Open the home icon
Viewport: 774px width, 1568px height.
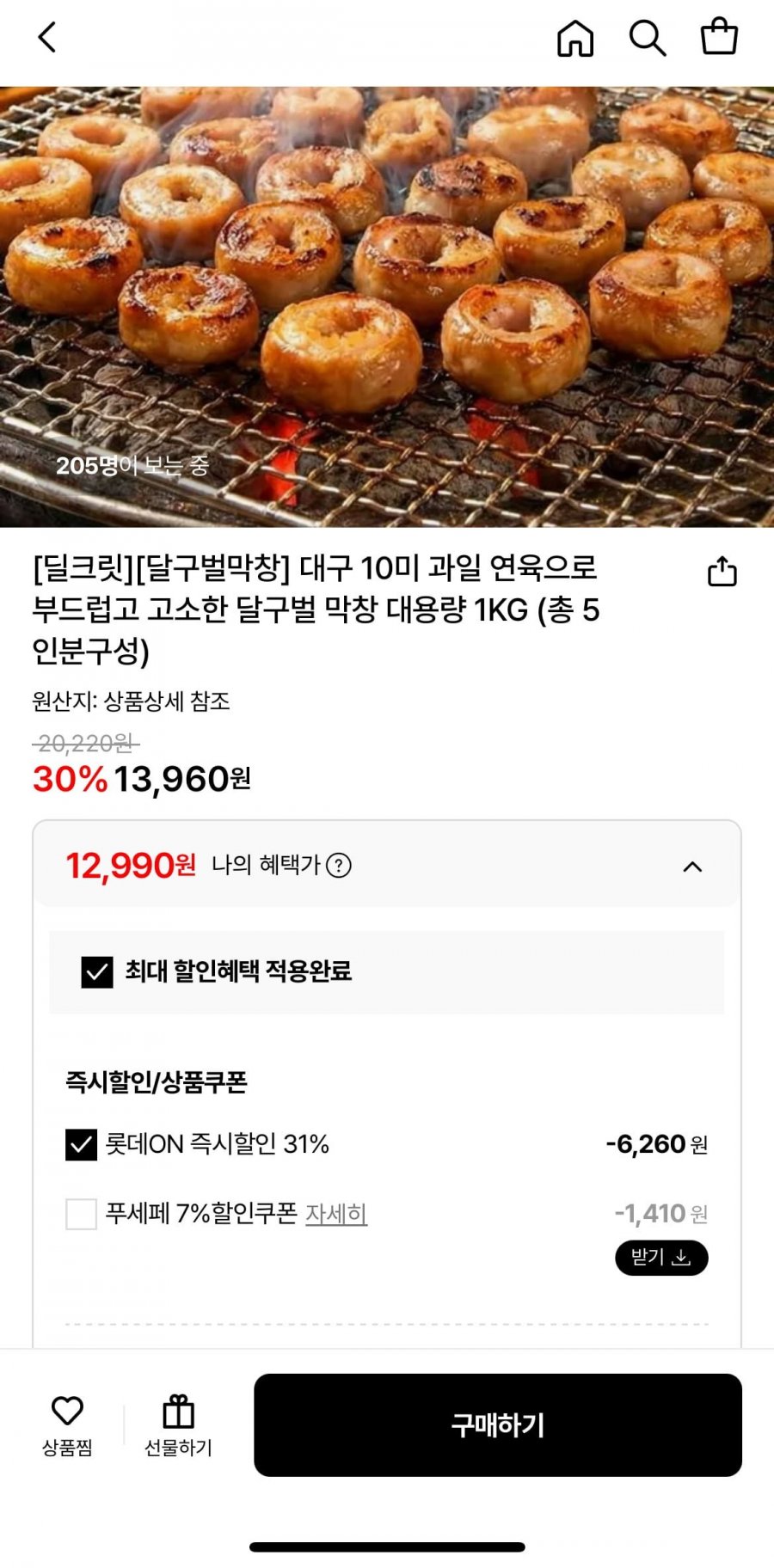(x=575, y=38)
